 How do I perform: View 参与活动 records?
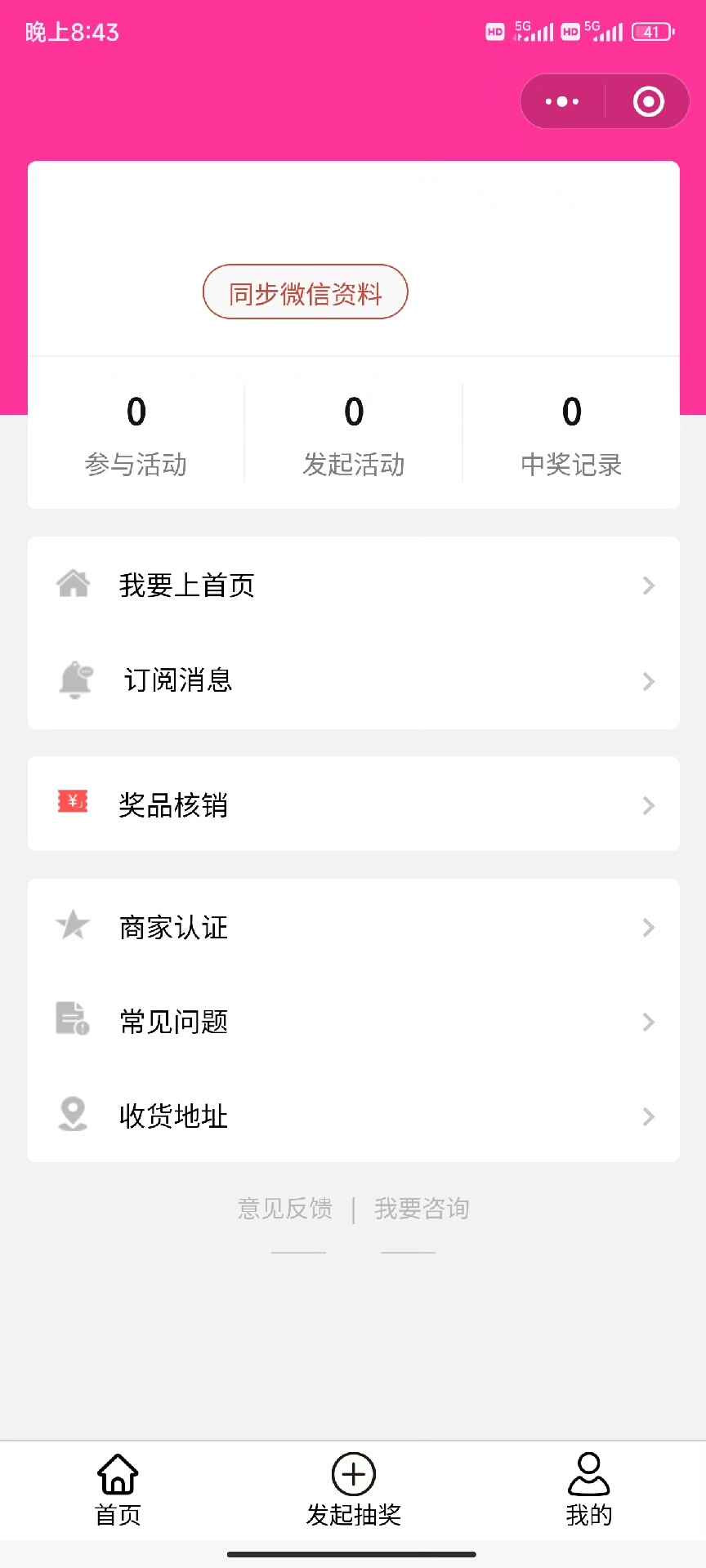[x=136, y=434]
